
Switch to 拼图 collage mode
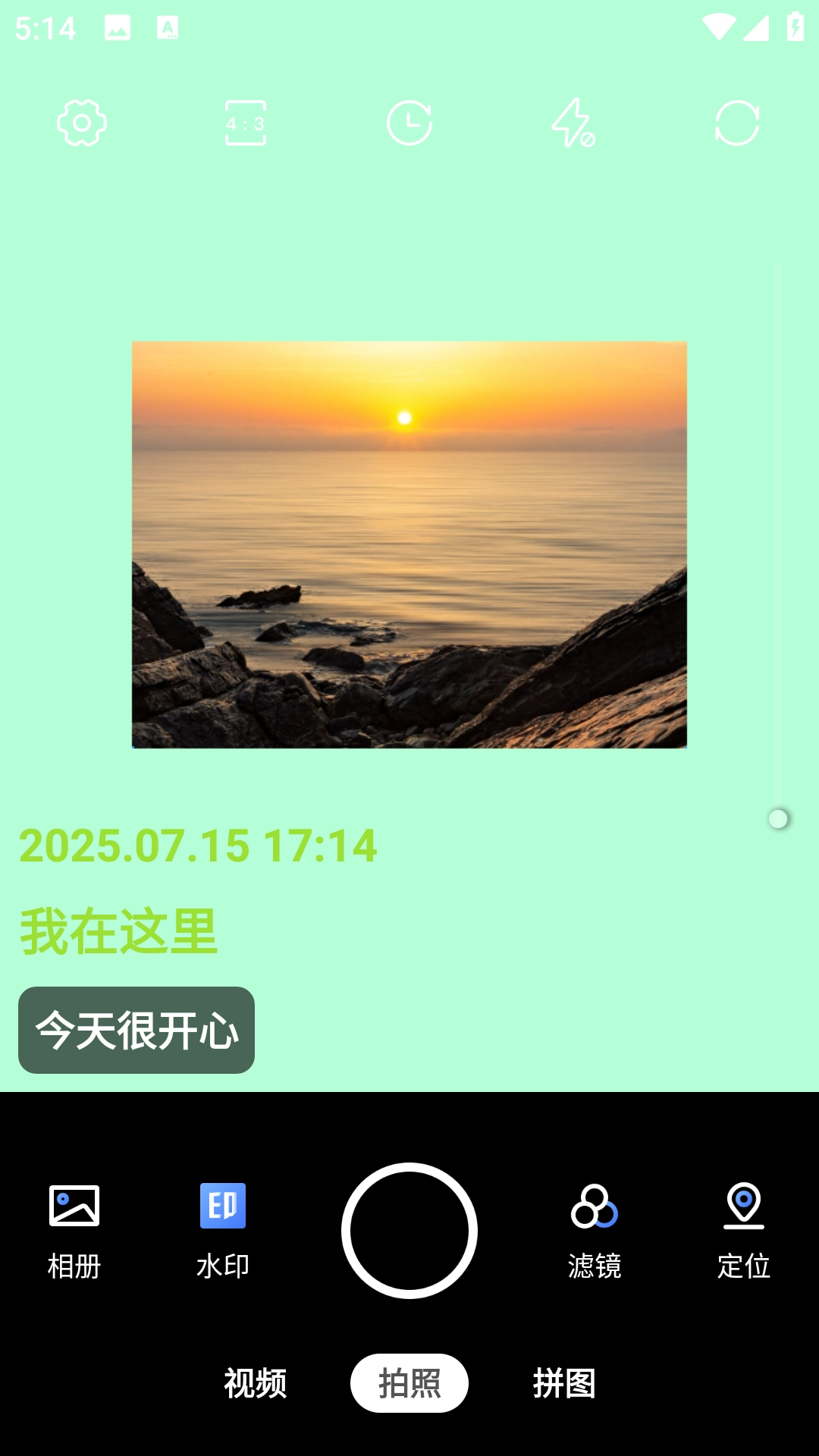564,1383
